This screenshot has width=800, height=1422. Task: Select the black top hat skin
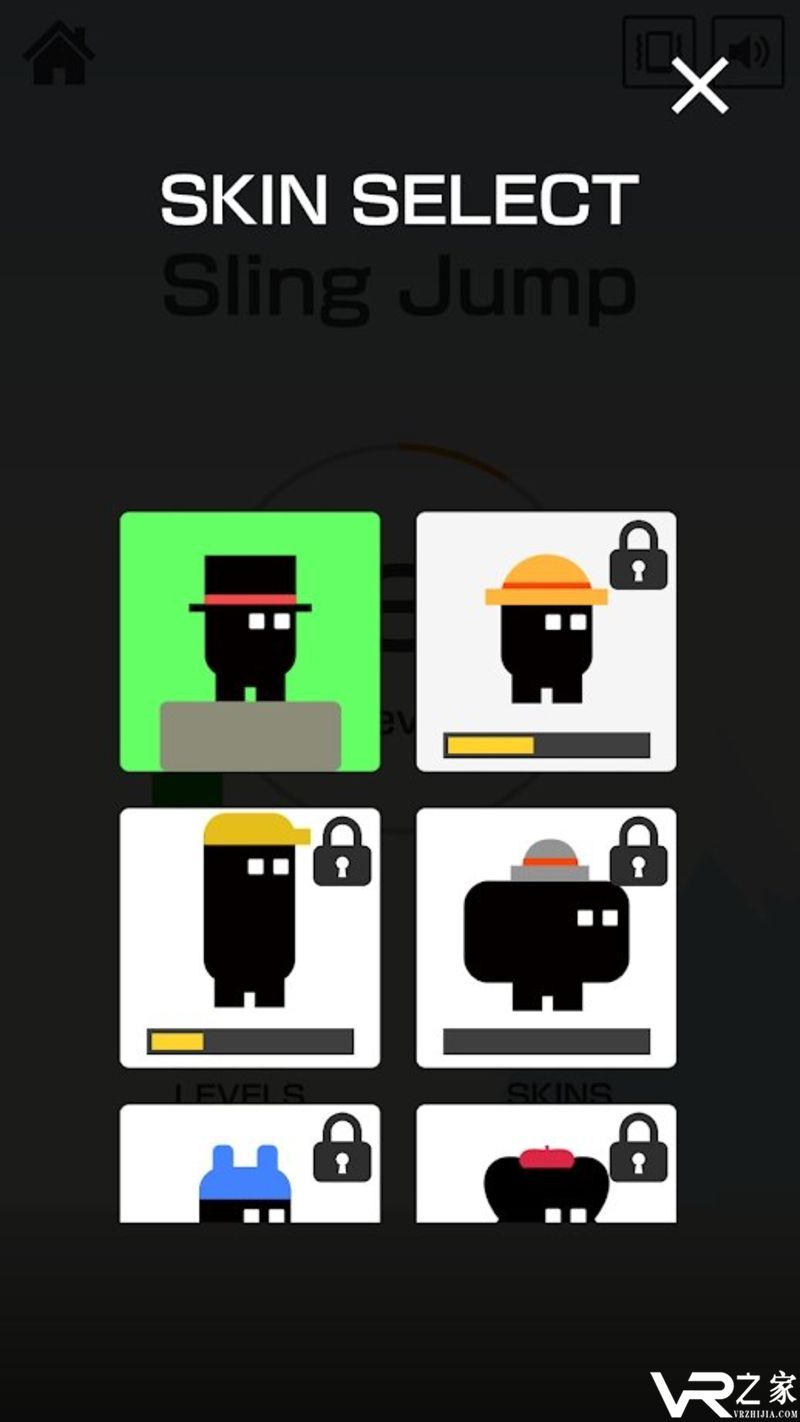pyautogui.click(x=250, y=641)
